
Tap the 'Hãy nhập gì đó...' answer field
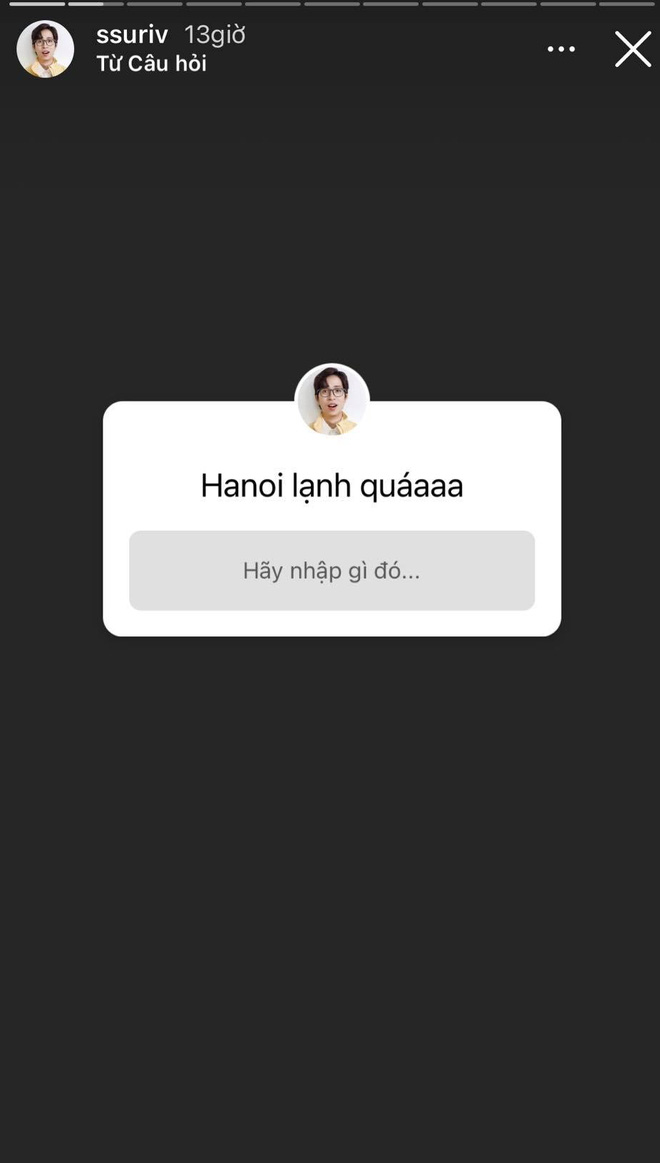click(x=331, y=571)
